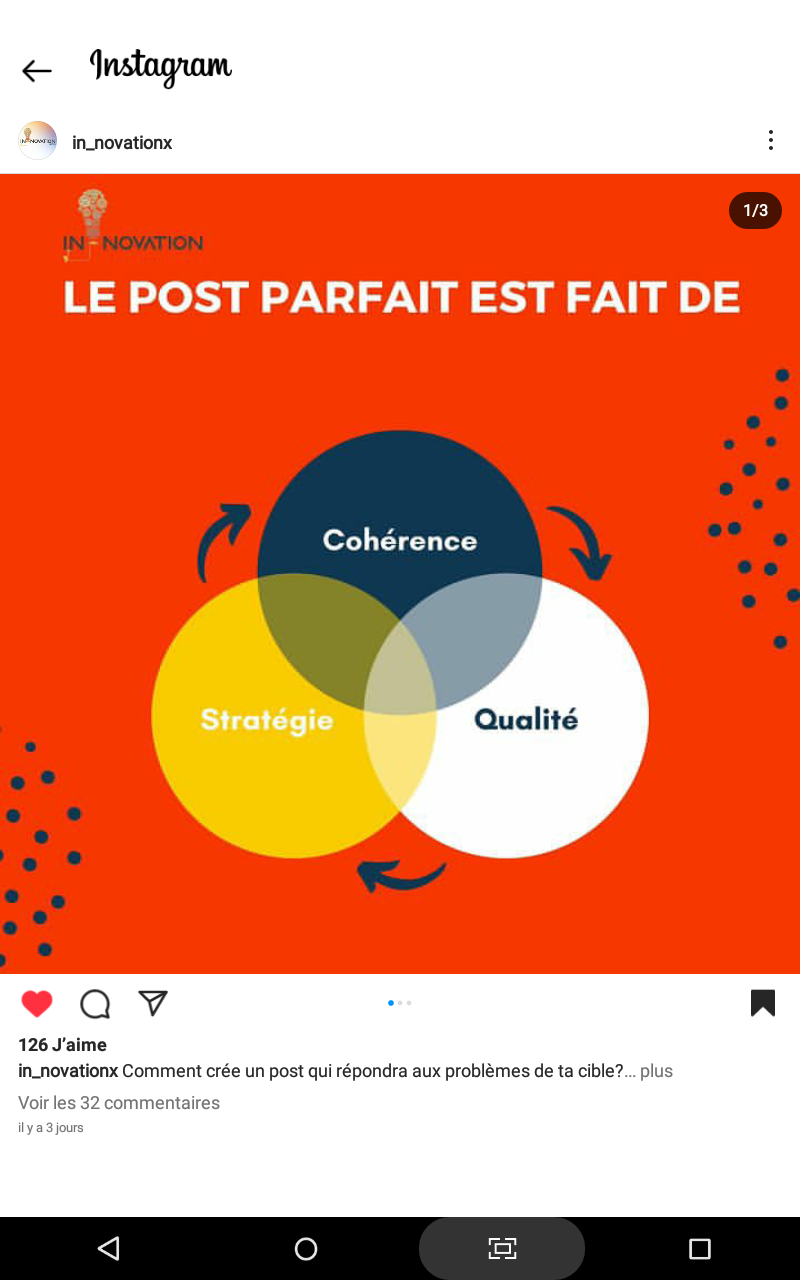Remove the post from saved bookmarks
Screen dimensions: 800x1280
(763, 1003)
